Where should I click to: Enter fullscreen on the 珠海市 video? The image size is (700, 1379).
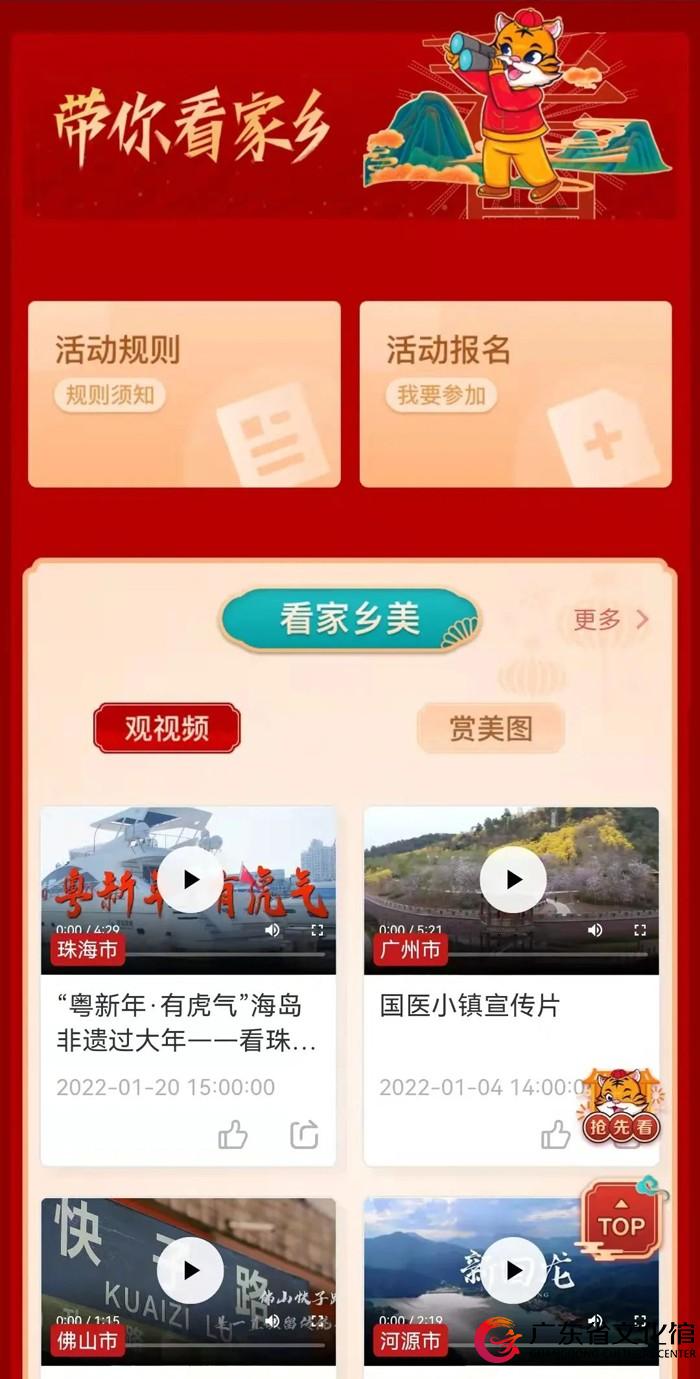pos(317,930)
